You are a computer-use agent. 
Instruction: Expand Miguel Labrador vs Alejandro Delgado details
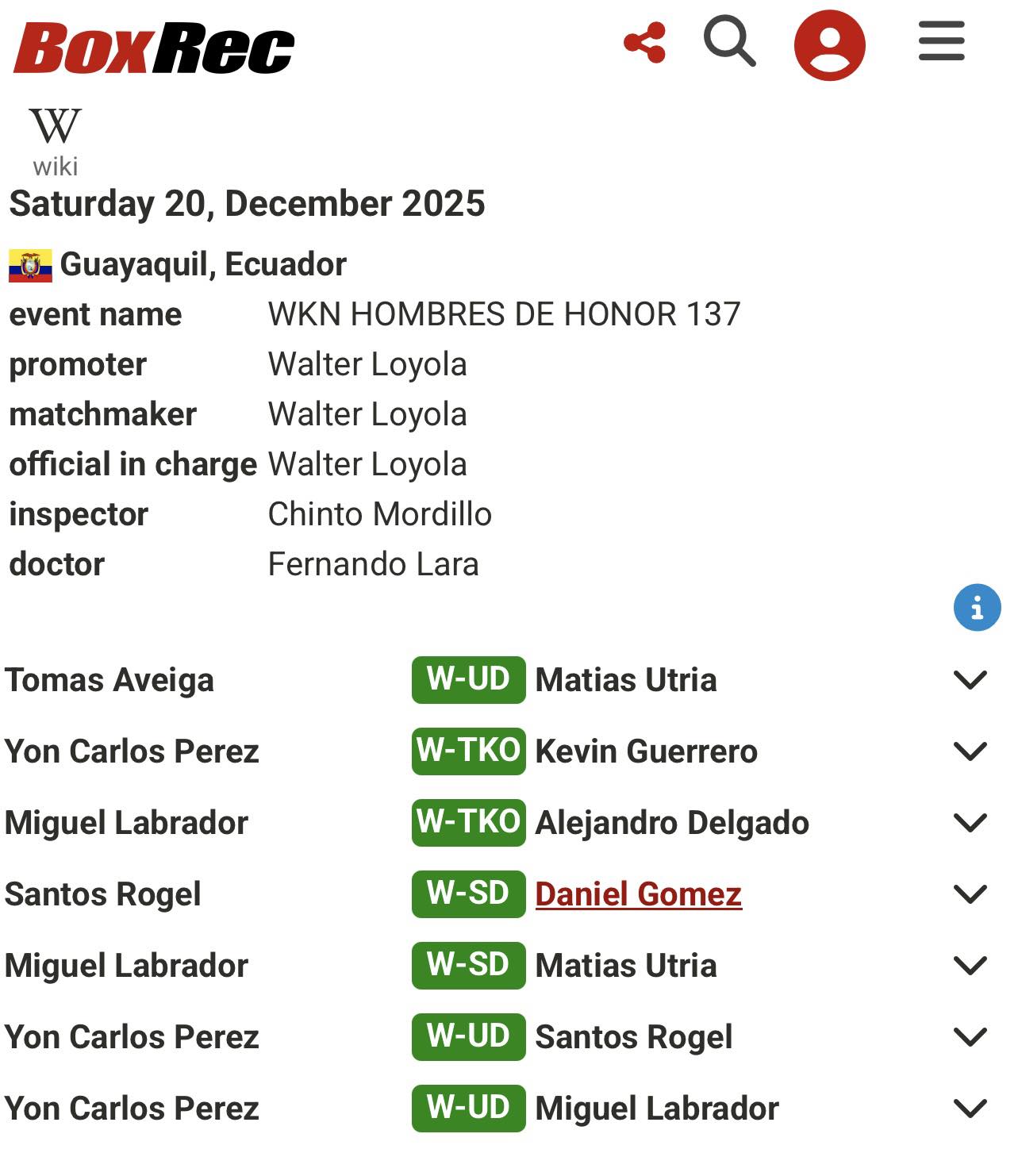[x=970, y=823]
